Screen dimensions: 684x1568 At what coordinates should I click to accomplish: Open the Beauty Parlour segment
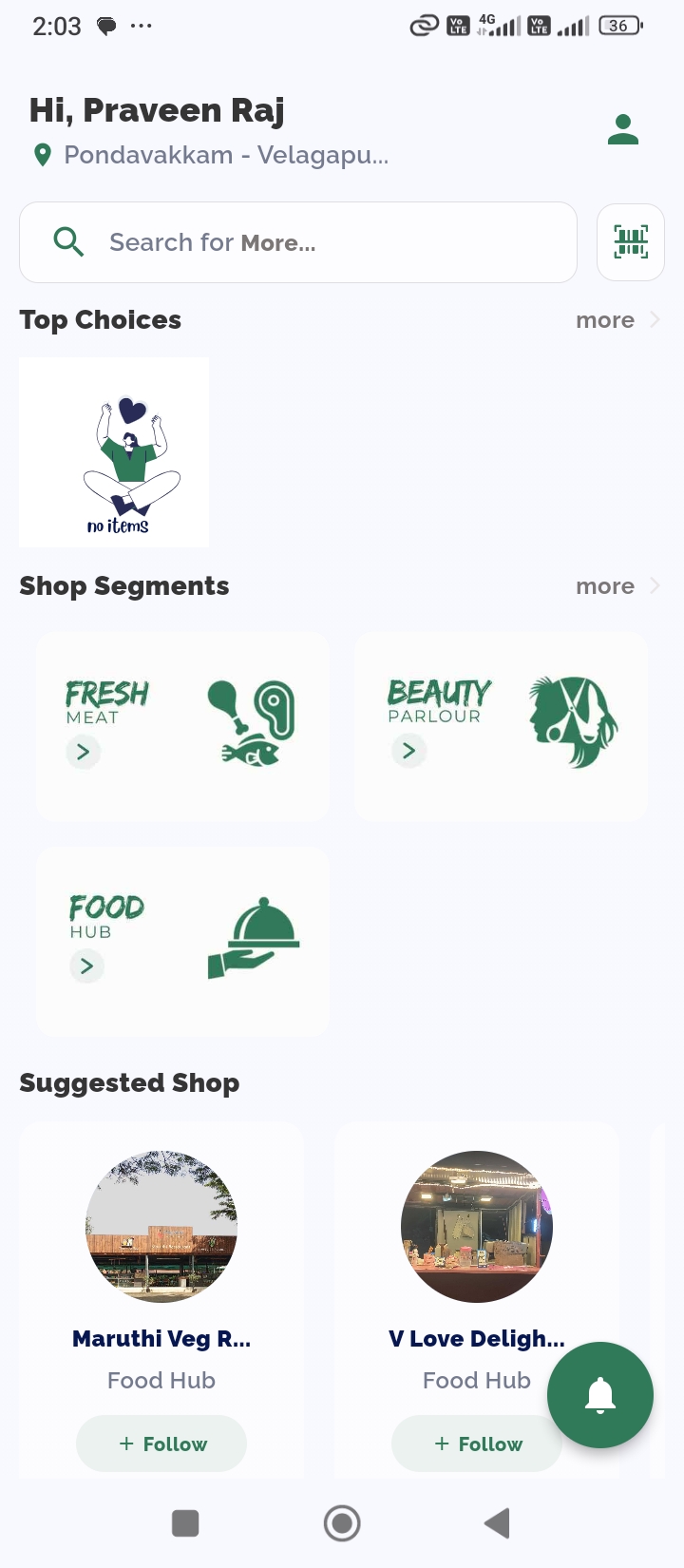tap(501, 725)
